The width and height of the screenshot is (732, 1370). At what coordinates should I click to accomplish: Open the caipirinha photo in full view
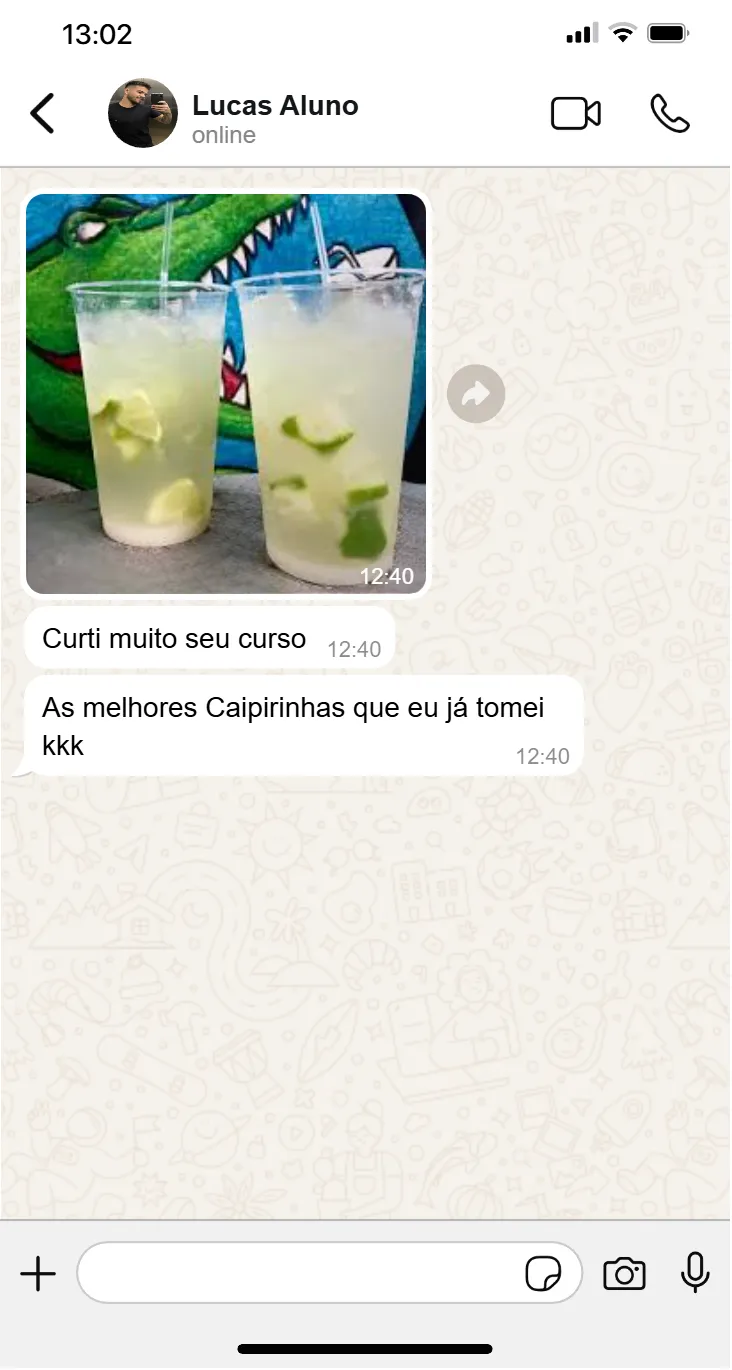click(226, 394)
